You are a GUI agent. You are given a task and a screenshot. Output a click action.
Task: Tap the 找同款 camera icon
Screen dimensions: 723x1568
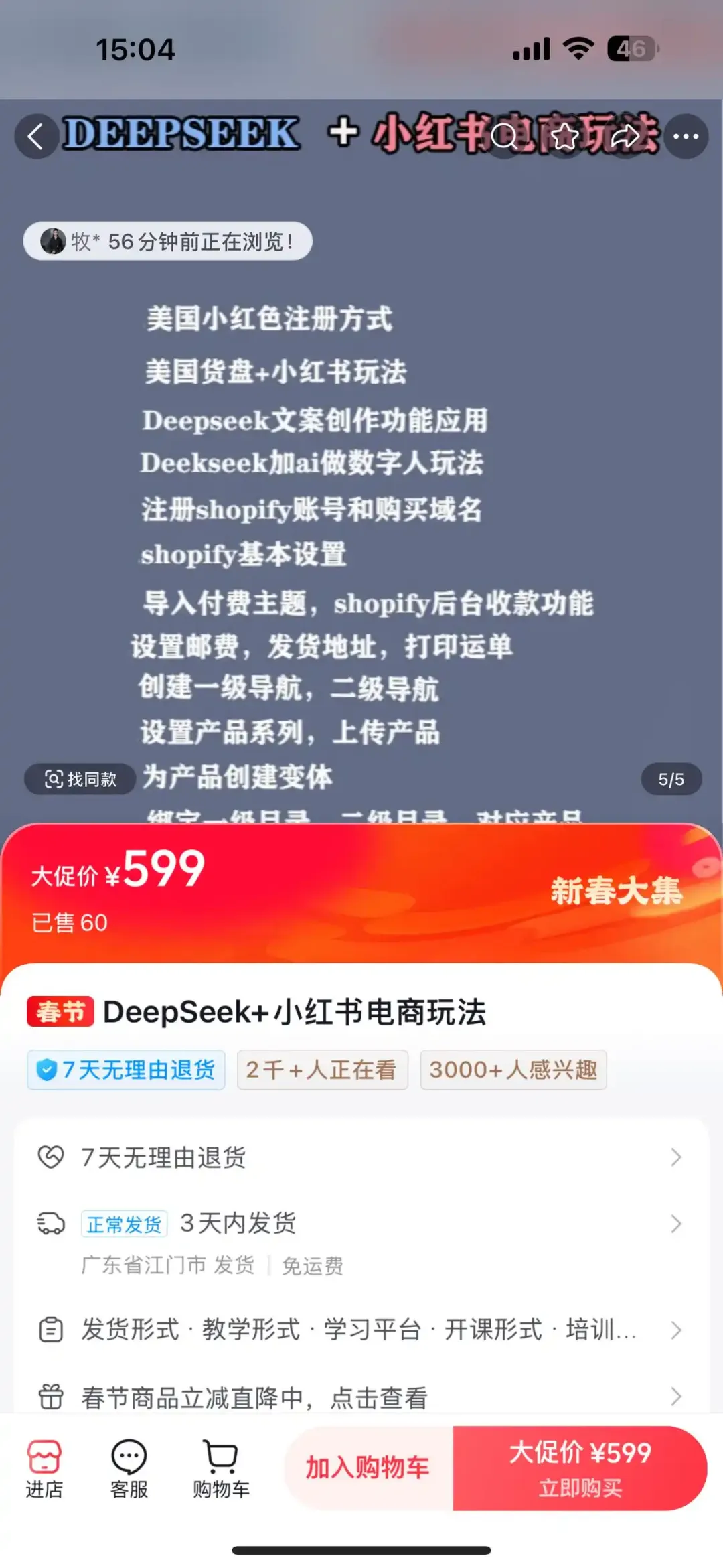(x=54, y=780)
